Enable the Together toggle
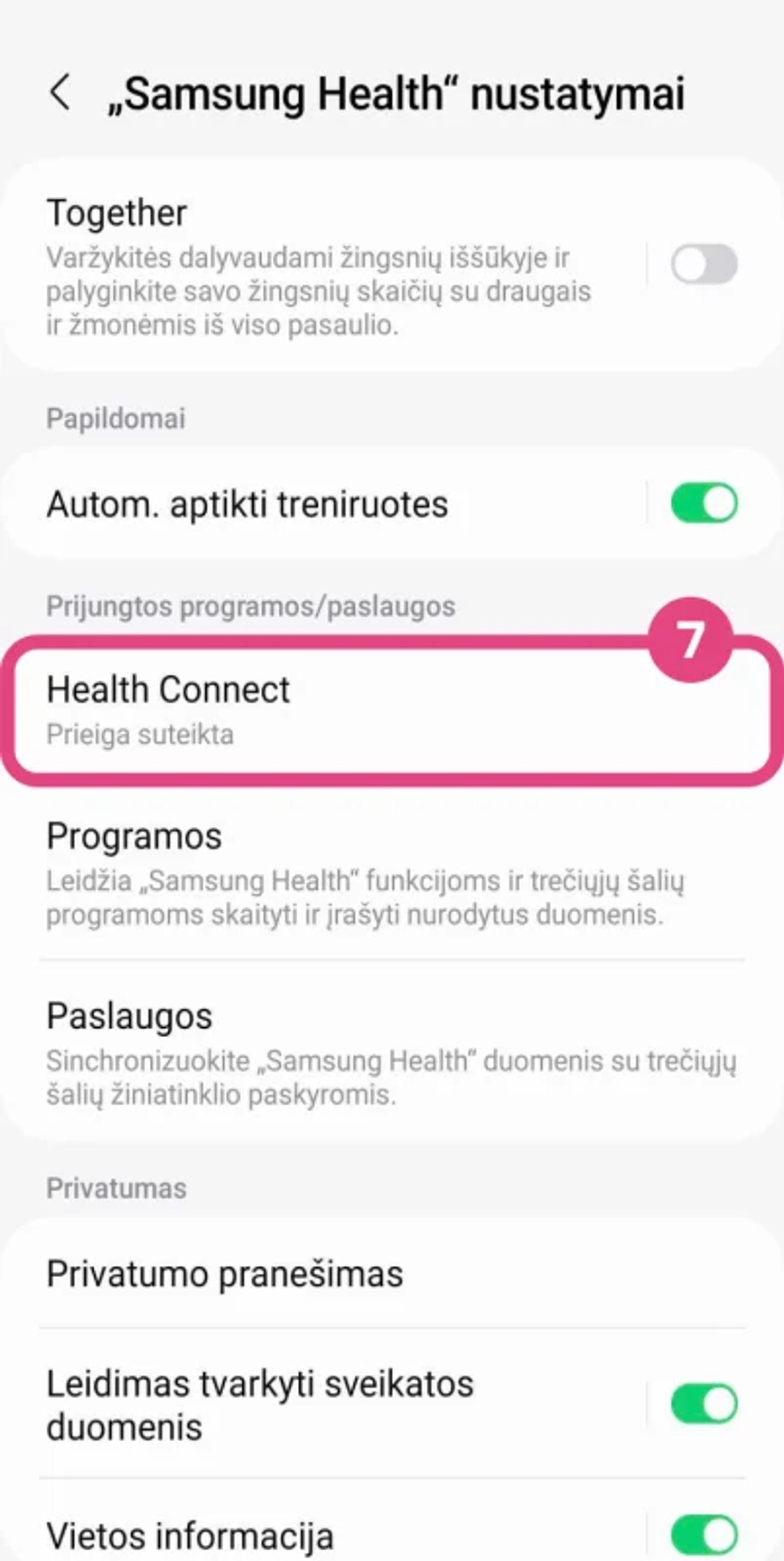The width and height of the screenshot is (784, 1561). pos(703,264)
